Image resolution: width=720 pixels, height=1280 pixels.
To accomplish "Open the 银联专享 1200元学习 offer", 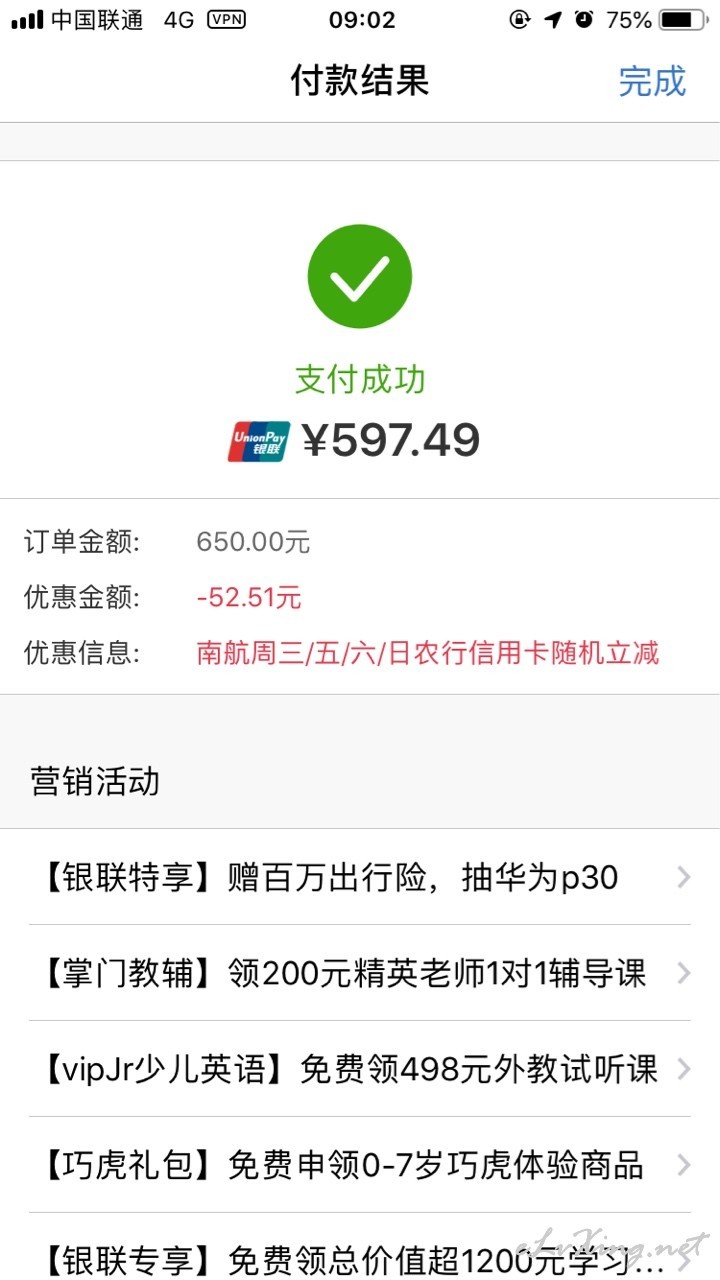I will point(360,1247).
